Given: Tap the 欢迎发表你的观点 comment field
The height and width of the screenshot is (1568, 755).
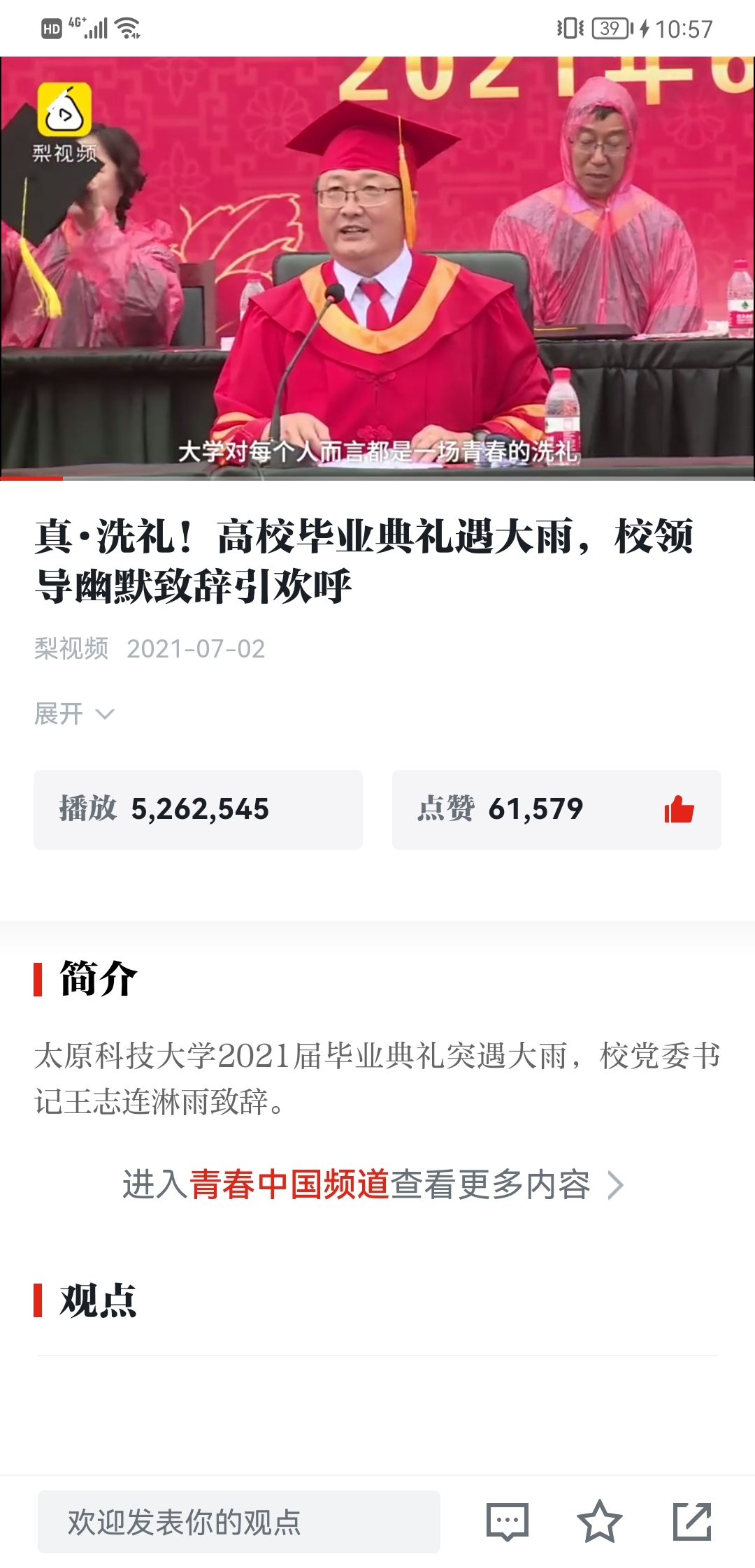Looking at the screenshot, I should point(238,1521).
